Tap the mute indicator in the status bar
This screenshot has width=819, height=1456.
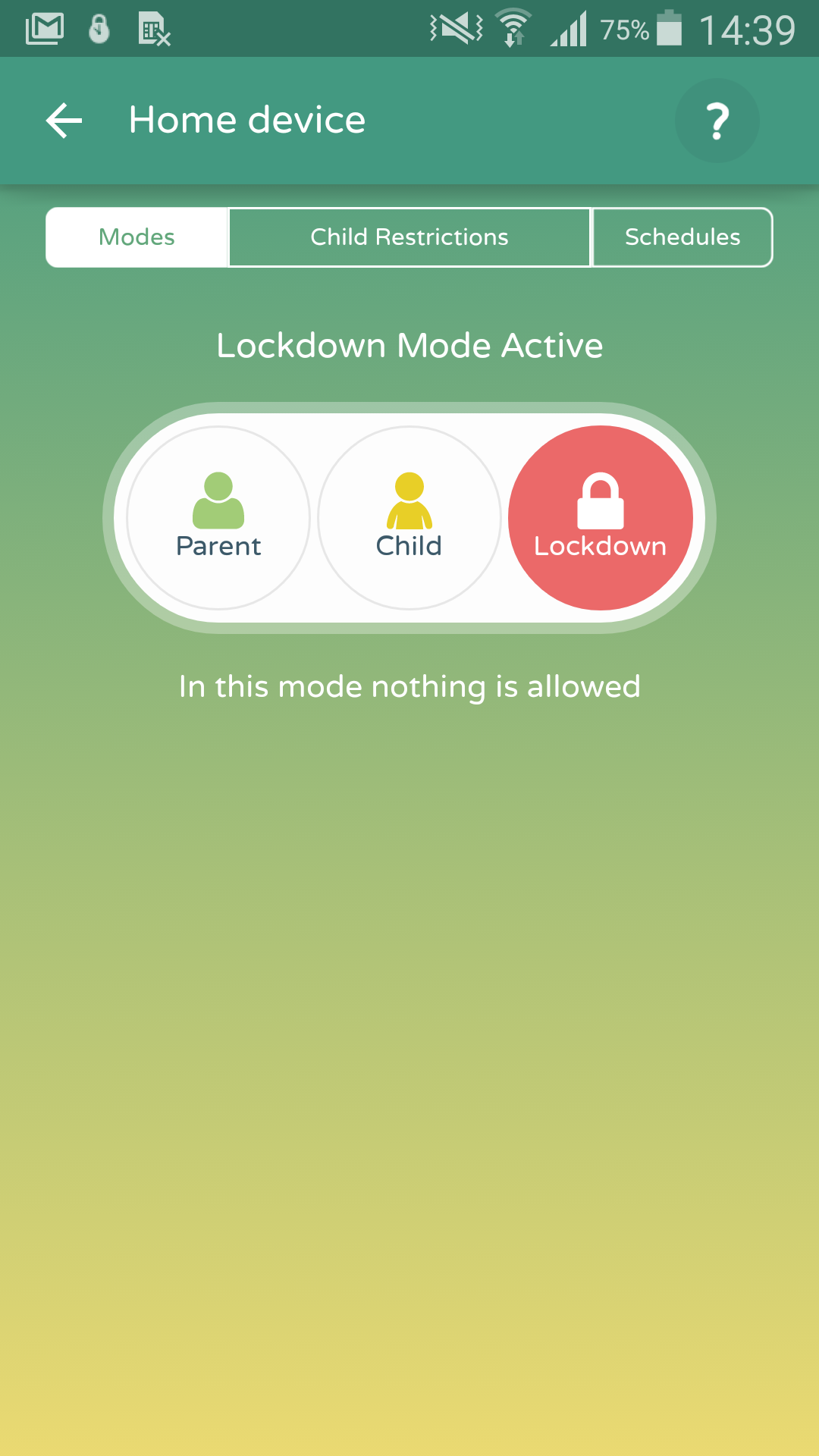click(x=453, y=29)
